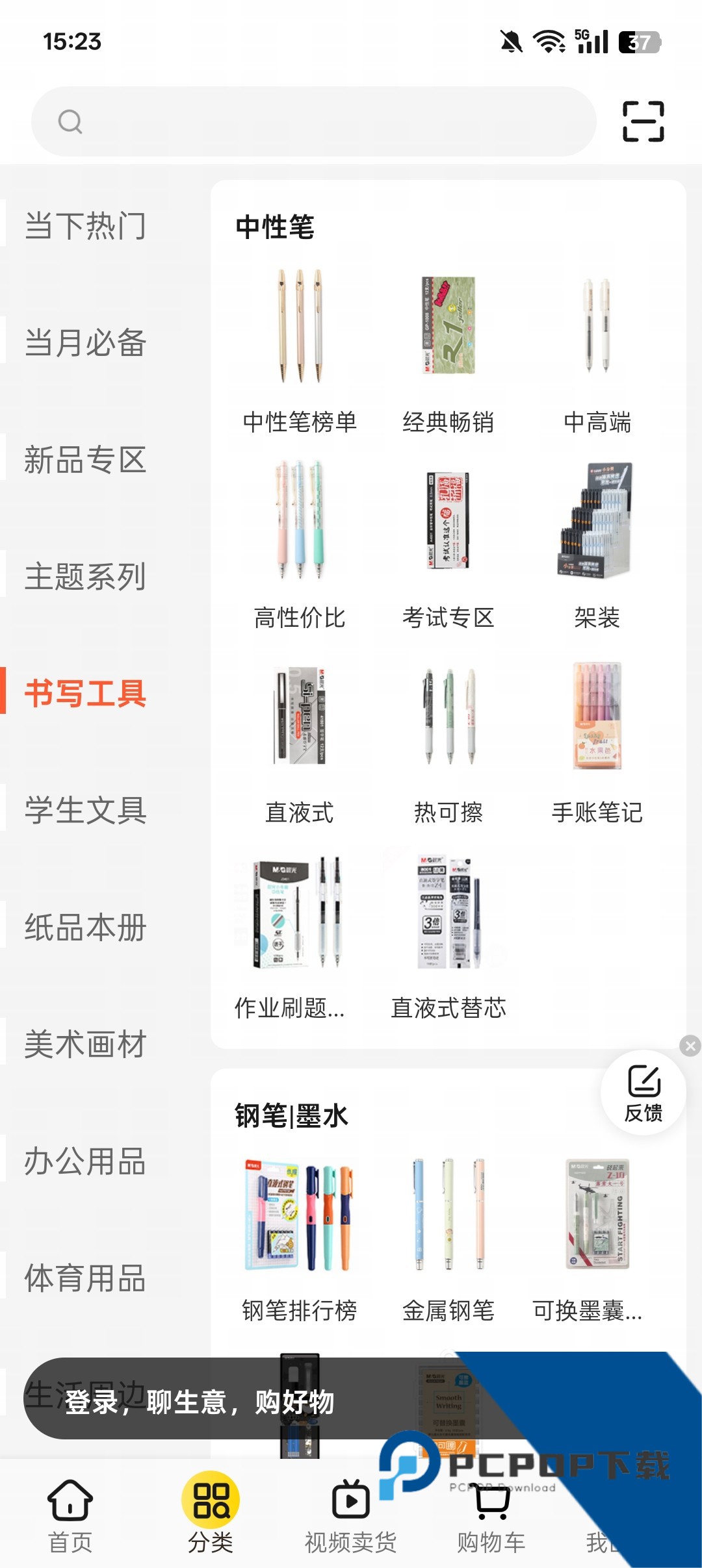Screen dimensions: 702x1568
Task: Select 办公用品 from the left menu
Action: pyautogui.click(x=84, y=1163)
